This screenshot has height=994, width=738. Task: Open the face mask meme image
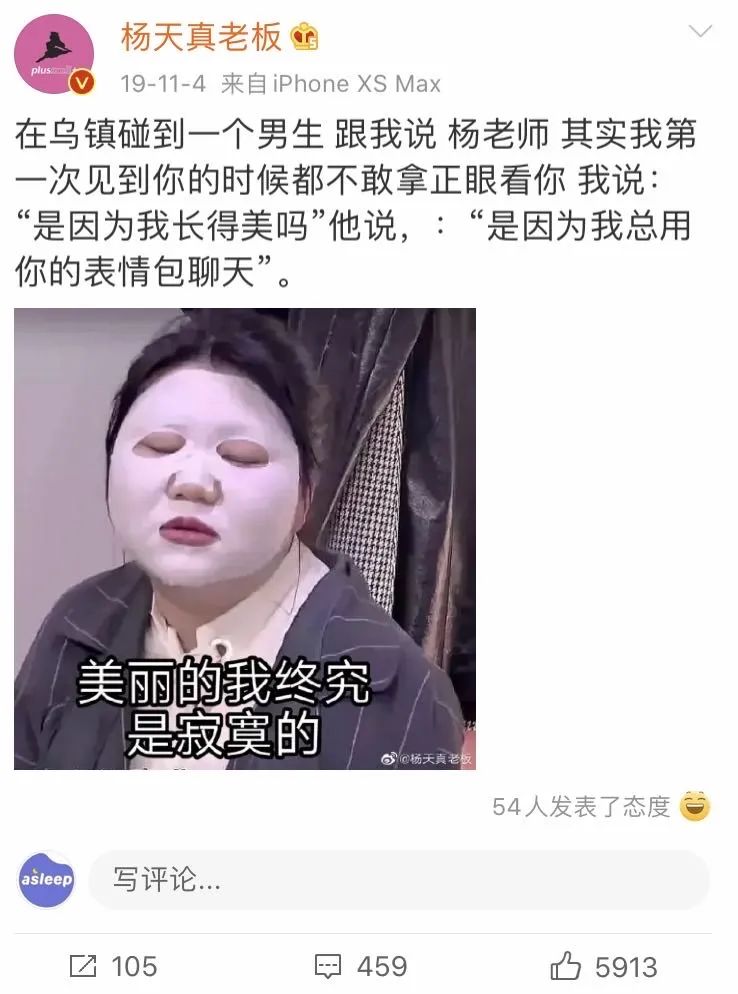point(244,538)
